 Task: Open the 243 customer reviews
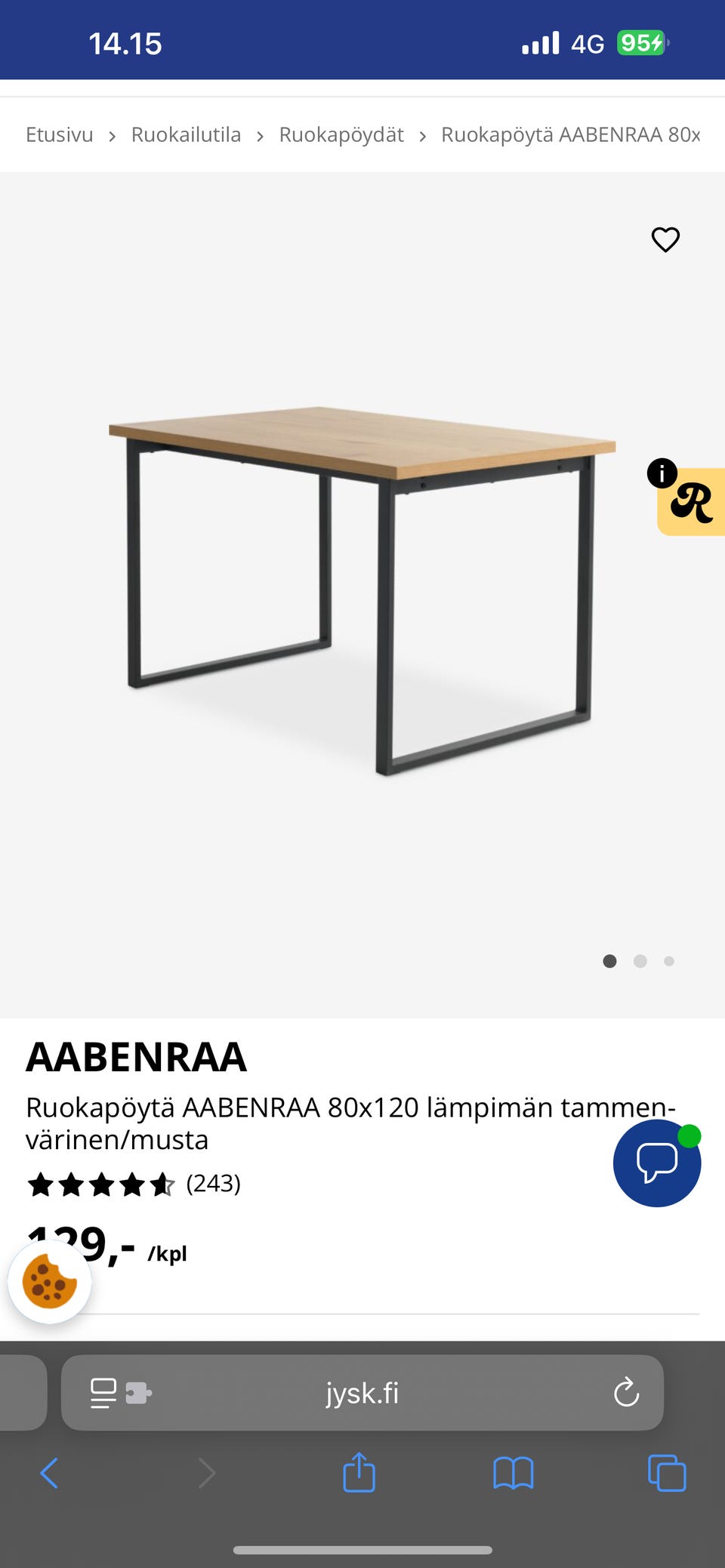coord(213,1184)
